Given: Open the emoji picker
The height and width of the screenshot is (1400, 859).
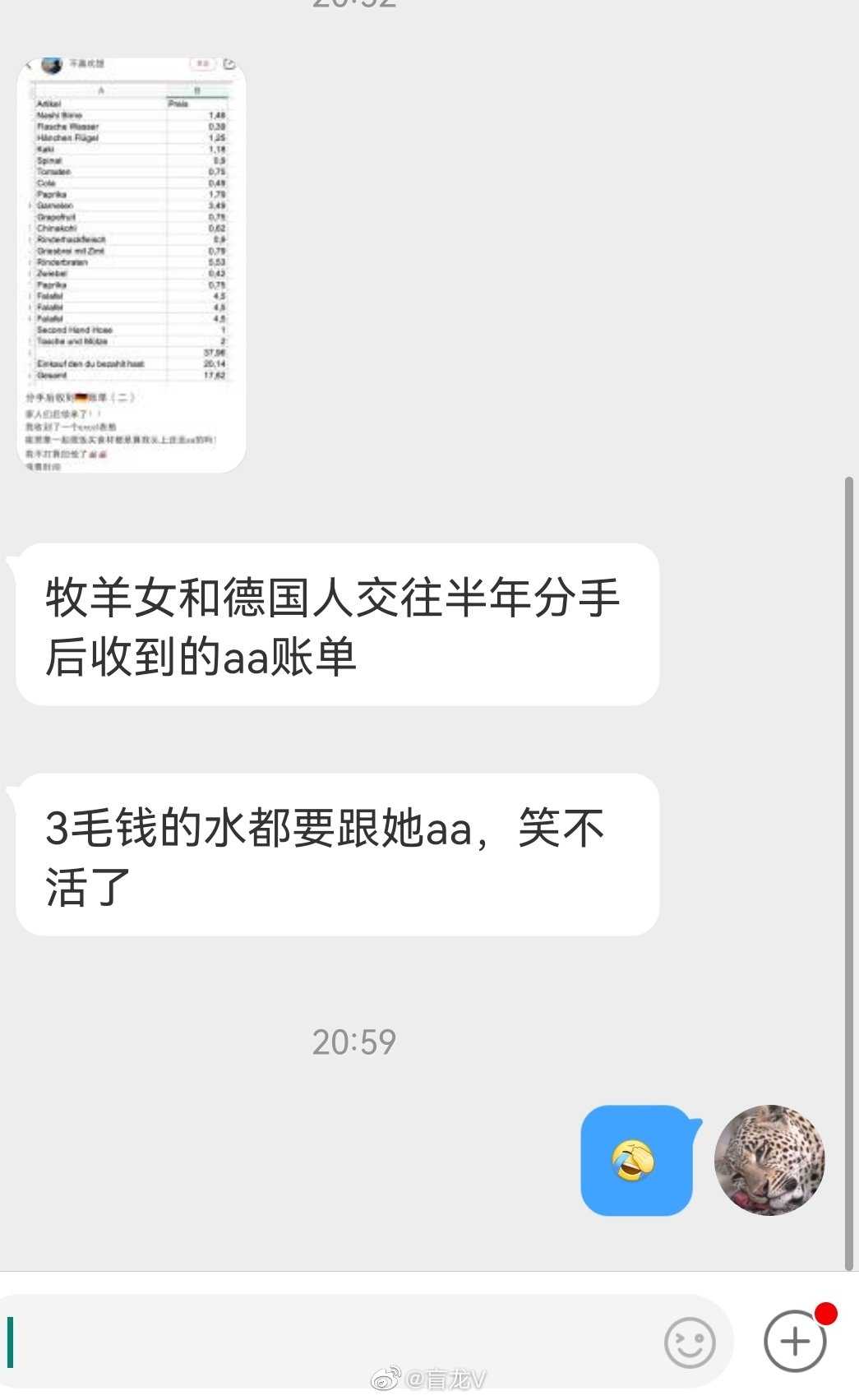Looking at the screenshot, I should pyautogui.click(x=689, y=1342).
